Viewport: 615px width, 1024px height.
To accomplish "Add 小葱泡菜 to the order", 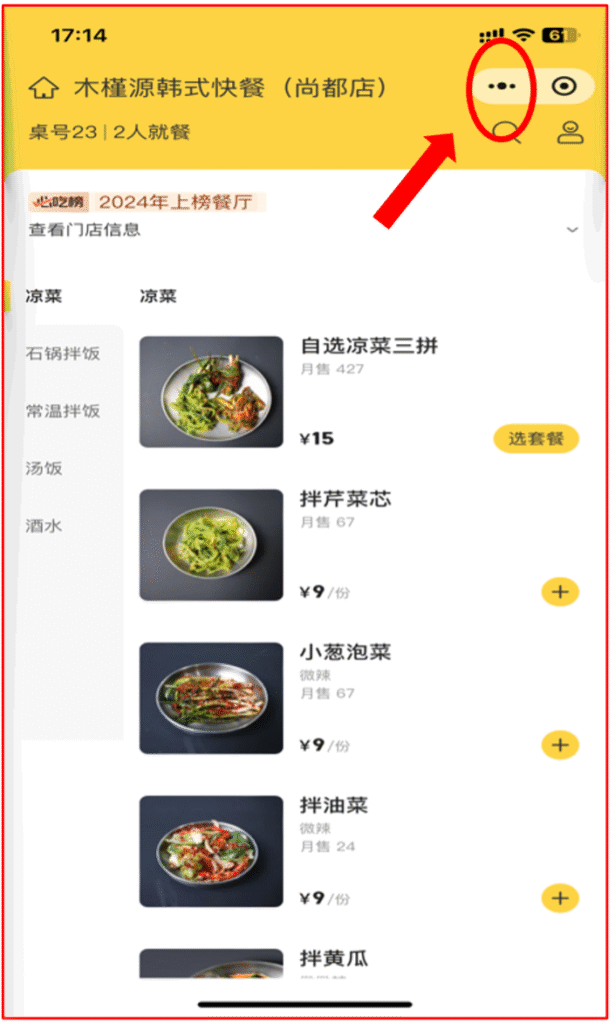I will pos(560,745).
